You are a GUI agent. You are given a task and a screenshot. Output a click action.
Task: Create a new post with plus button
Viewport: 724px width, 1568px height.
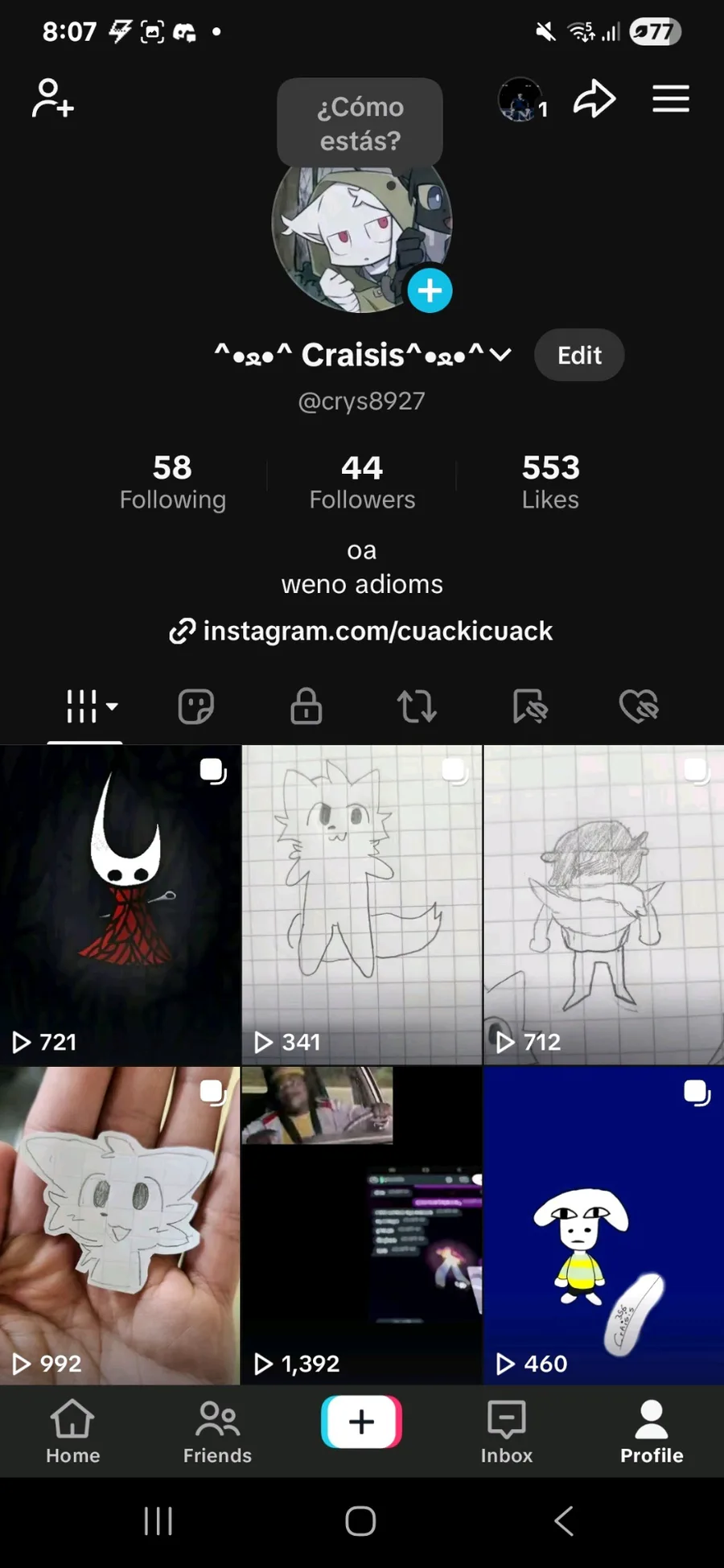pyautogui.click(x=361, y=1422)
